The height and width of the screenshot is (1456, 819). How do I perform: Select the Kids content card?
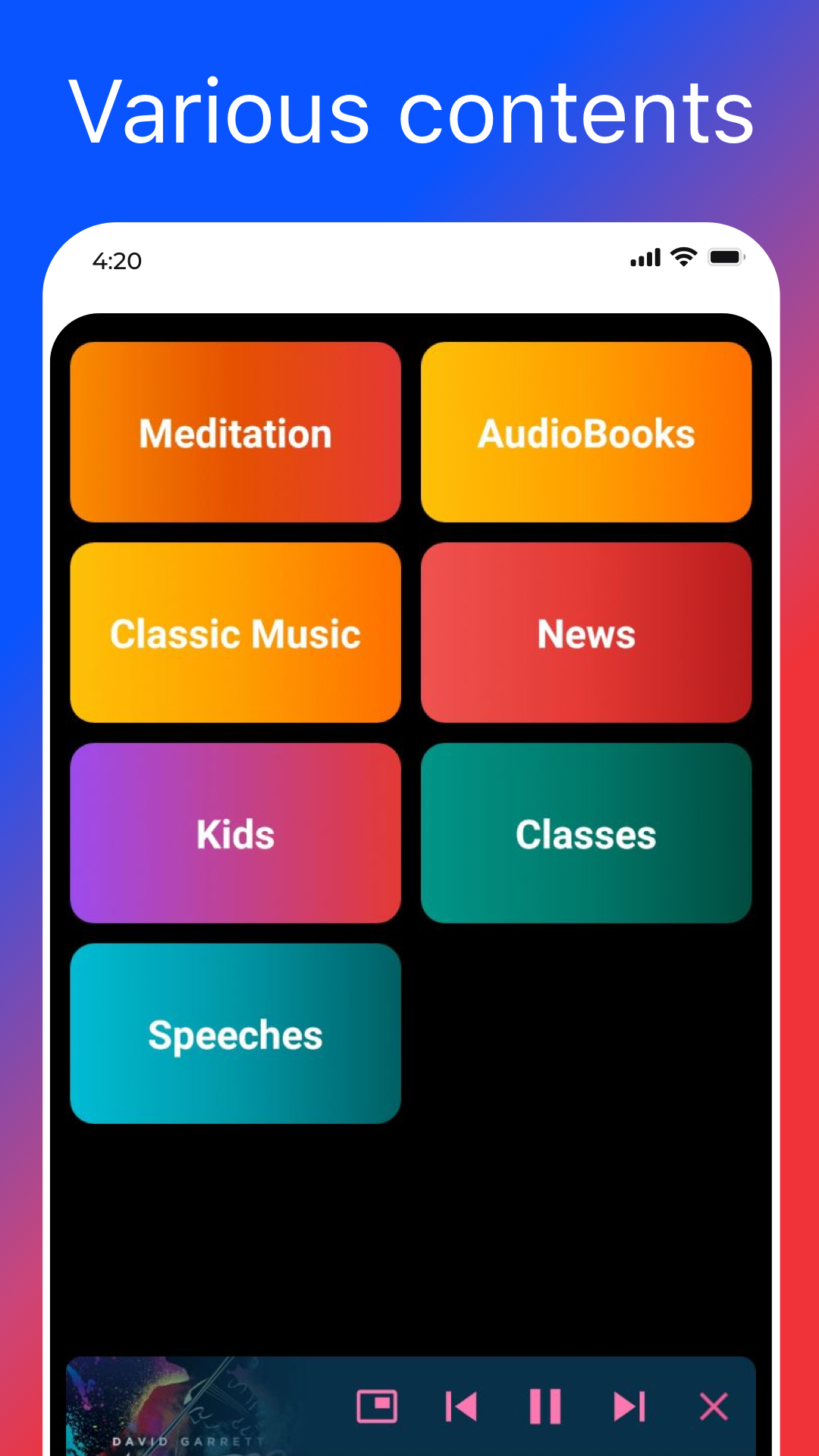[x=235, y=834]
